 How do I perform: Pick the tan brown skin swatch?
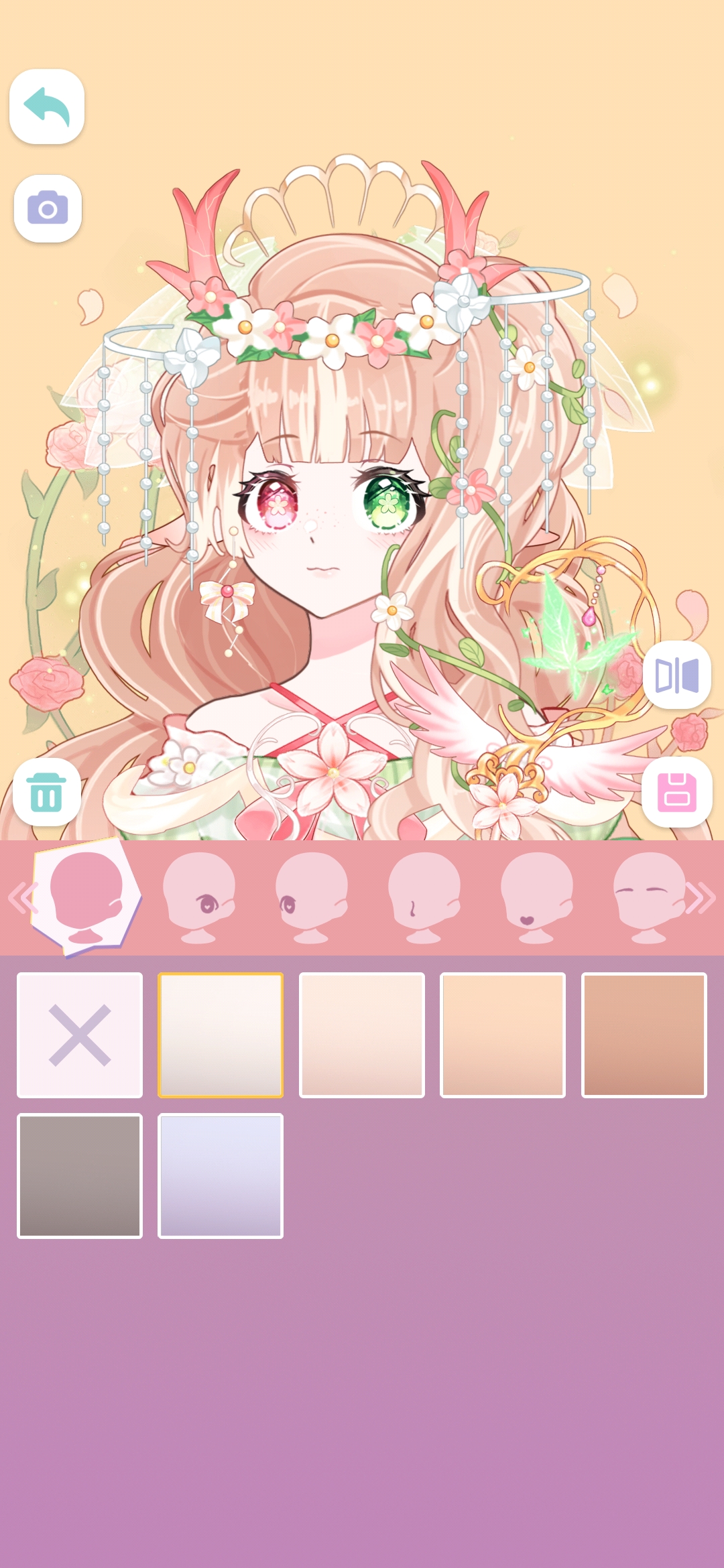pyautogui.click(x=644, y=1035)
